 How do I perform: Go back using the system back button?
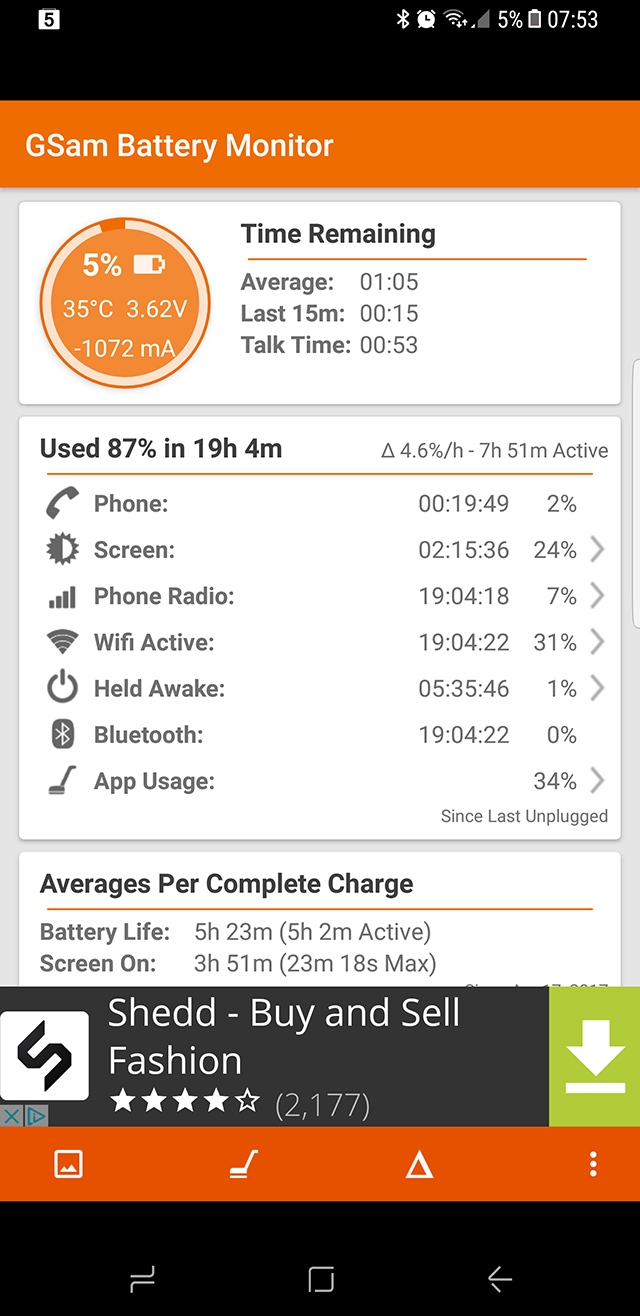tap(499, 1279)
